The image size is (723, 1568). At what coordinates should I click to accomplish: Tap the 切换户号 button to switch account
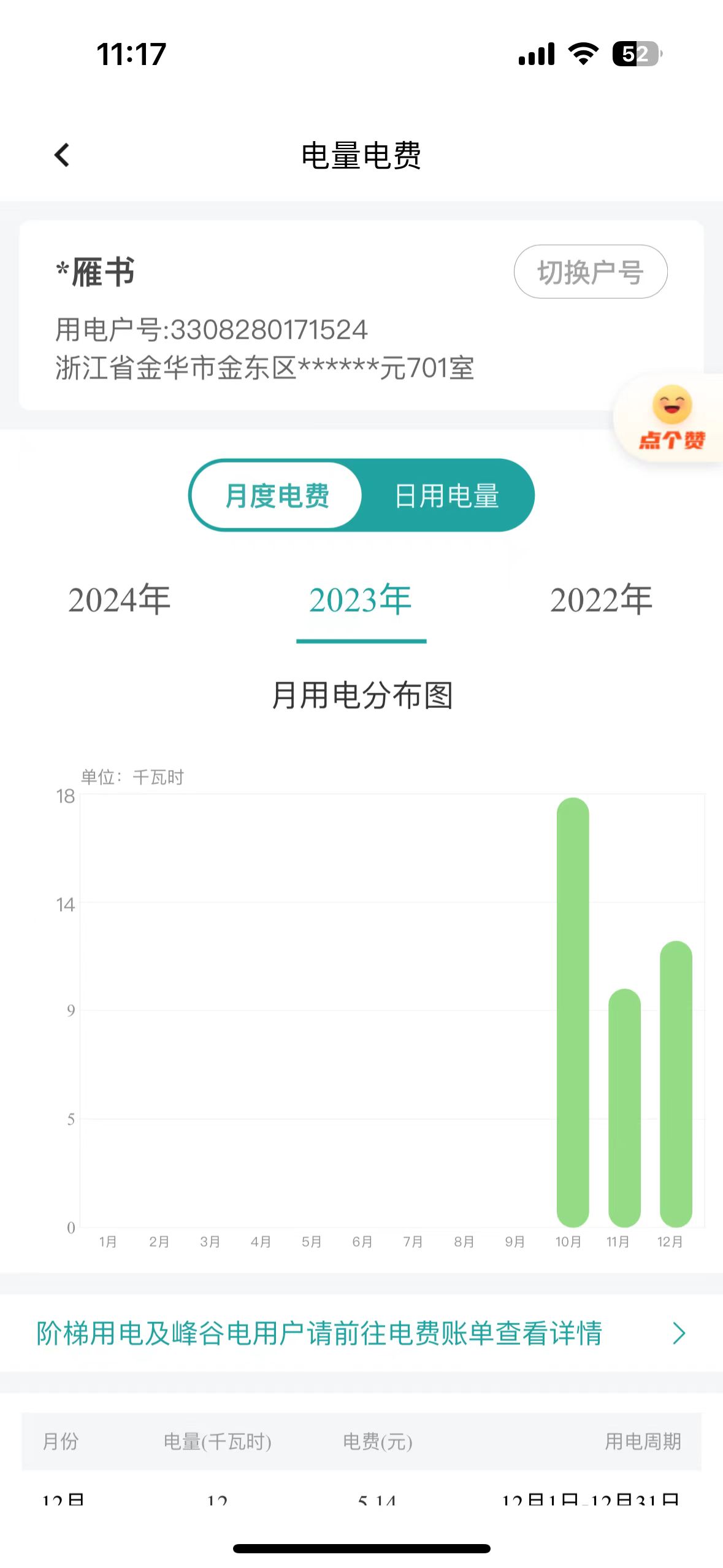pos(590,272)
